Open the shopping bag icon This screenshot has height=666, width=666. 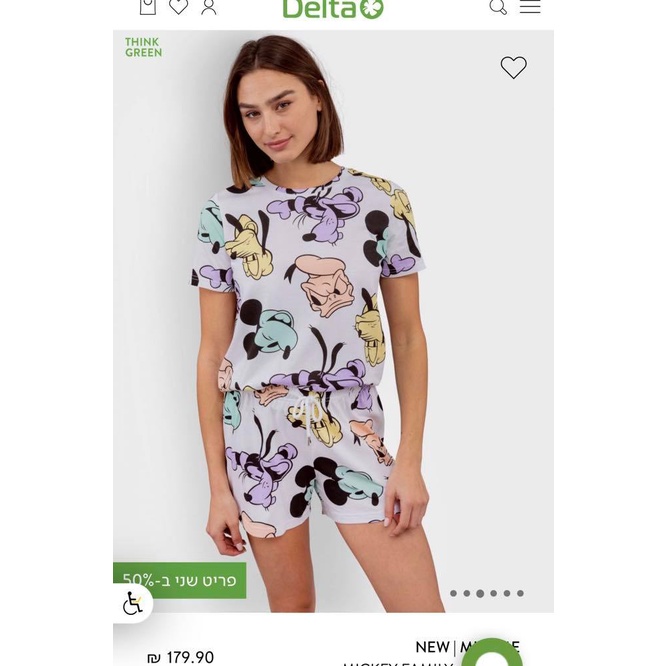[x=148, y=7]
